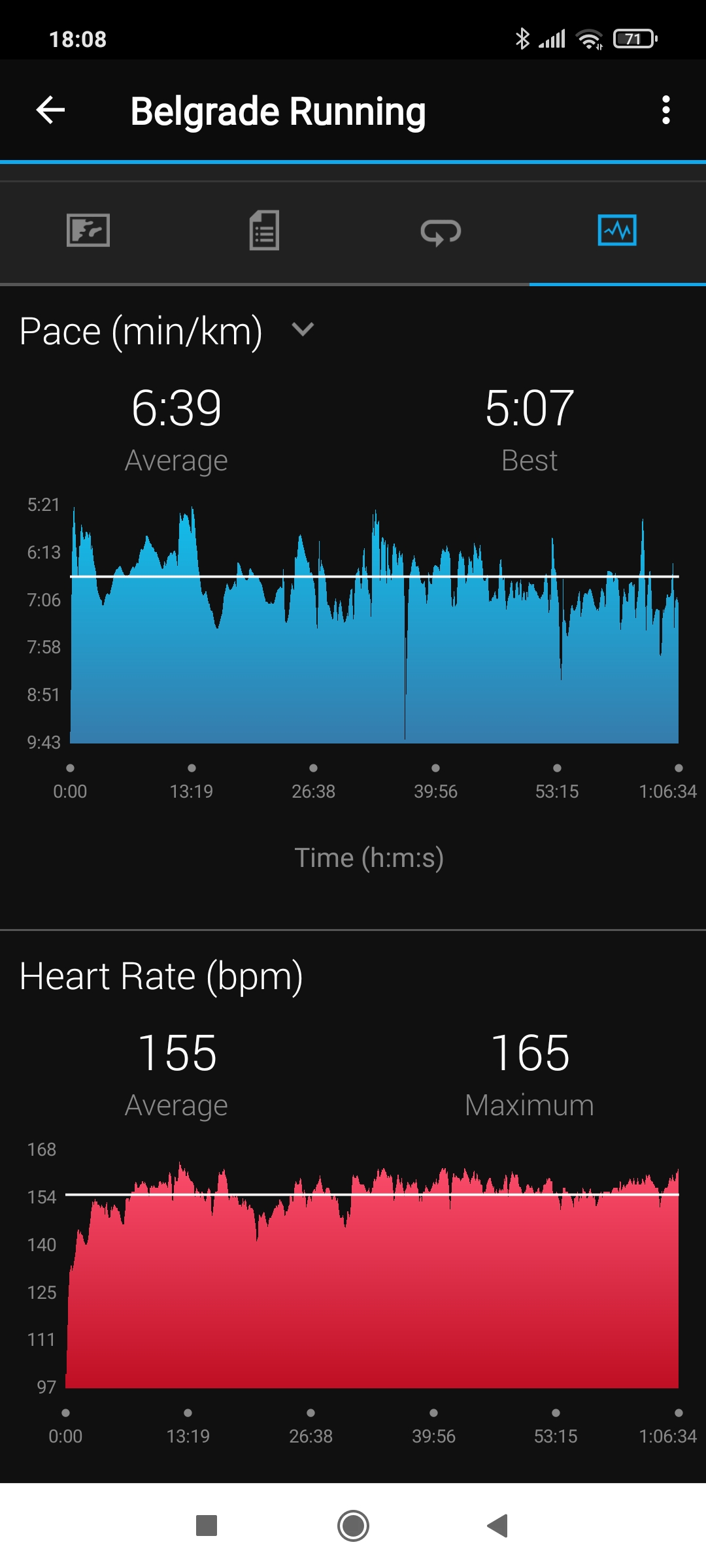The height and width of the screenshot is (1568, 706).
Task: Switch to the map overview tab
Action: click(88, 231)
